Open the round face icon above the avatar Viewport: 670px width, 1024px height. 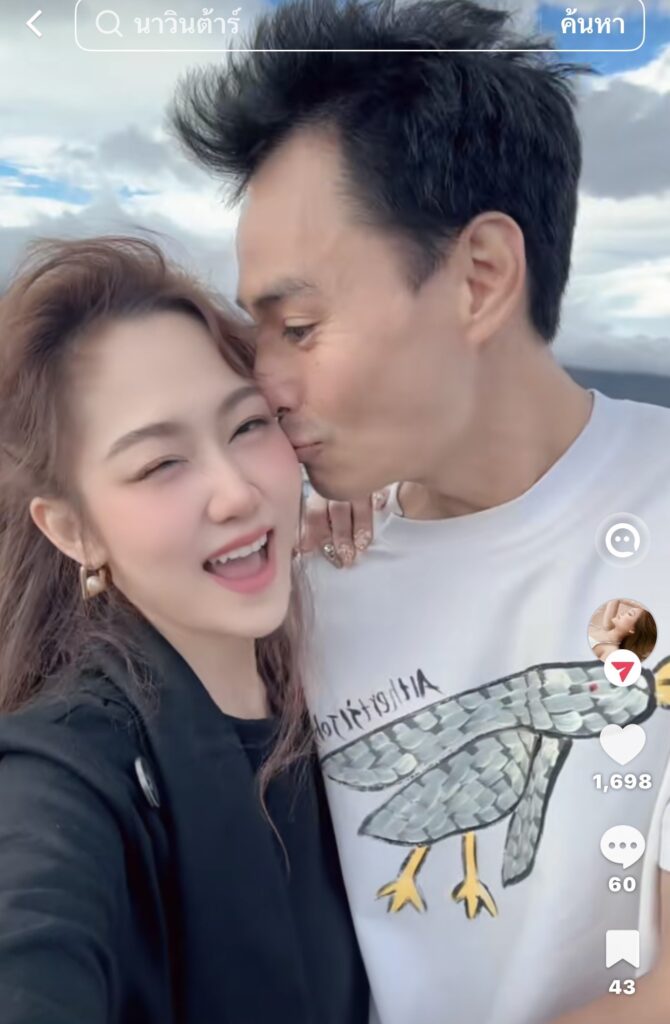[x=622, y=541]
